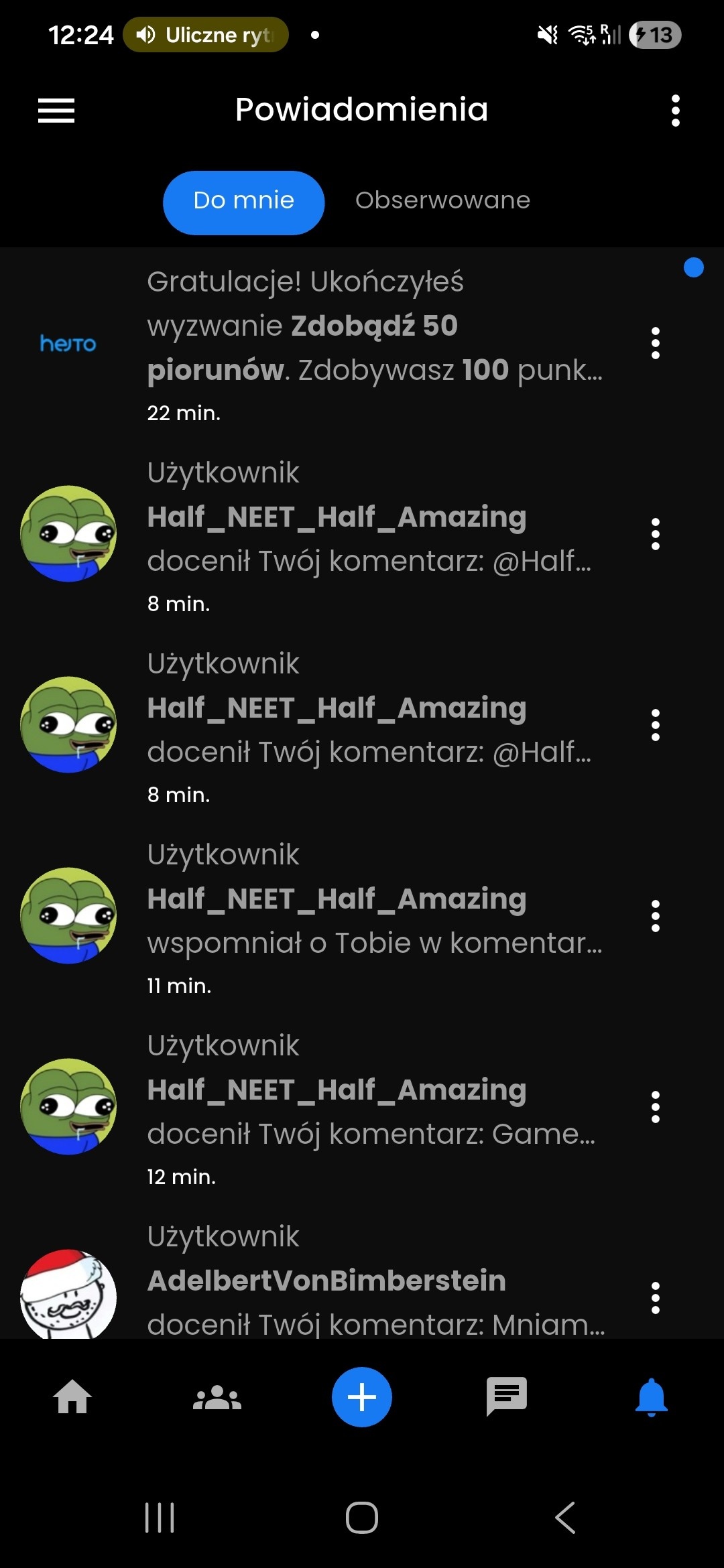Create a new post with plus button
The width and height of the screenshot is (724, 1568).
point(362,1397)
